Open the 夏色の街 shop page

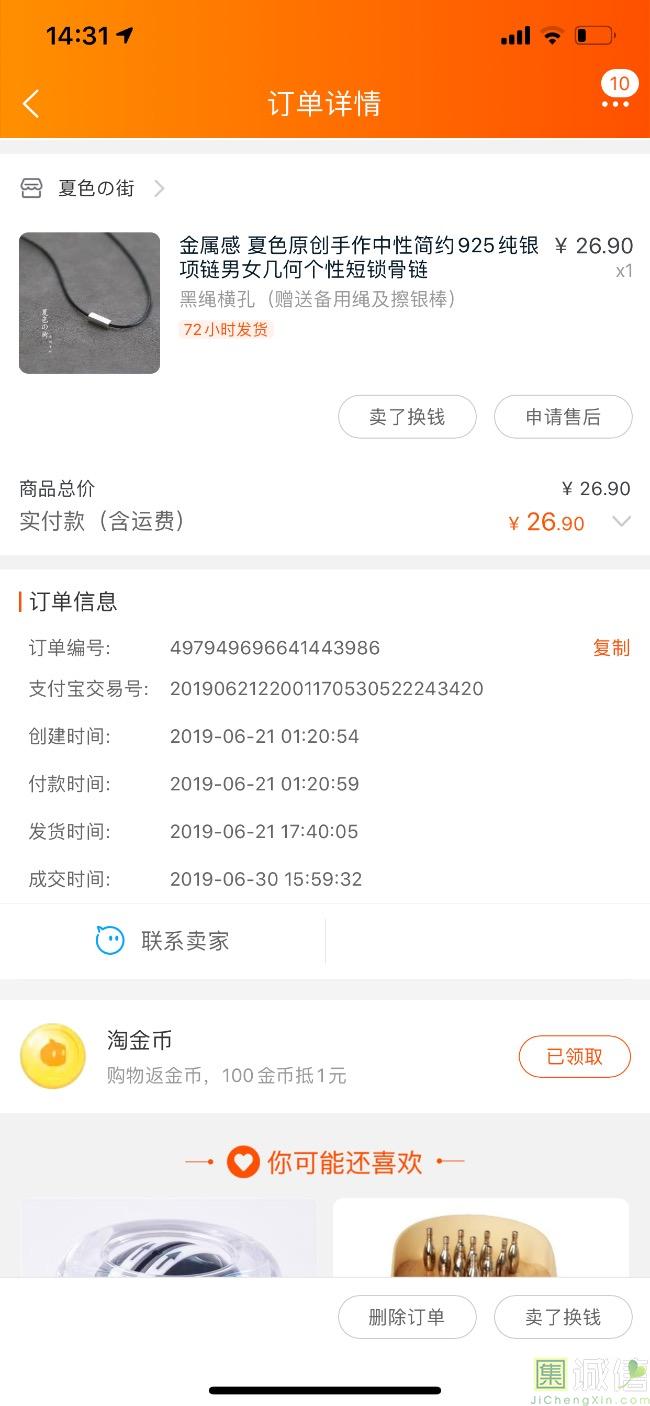96,188
